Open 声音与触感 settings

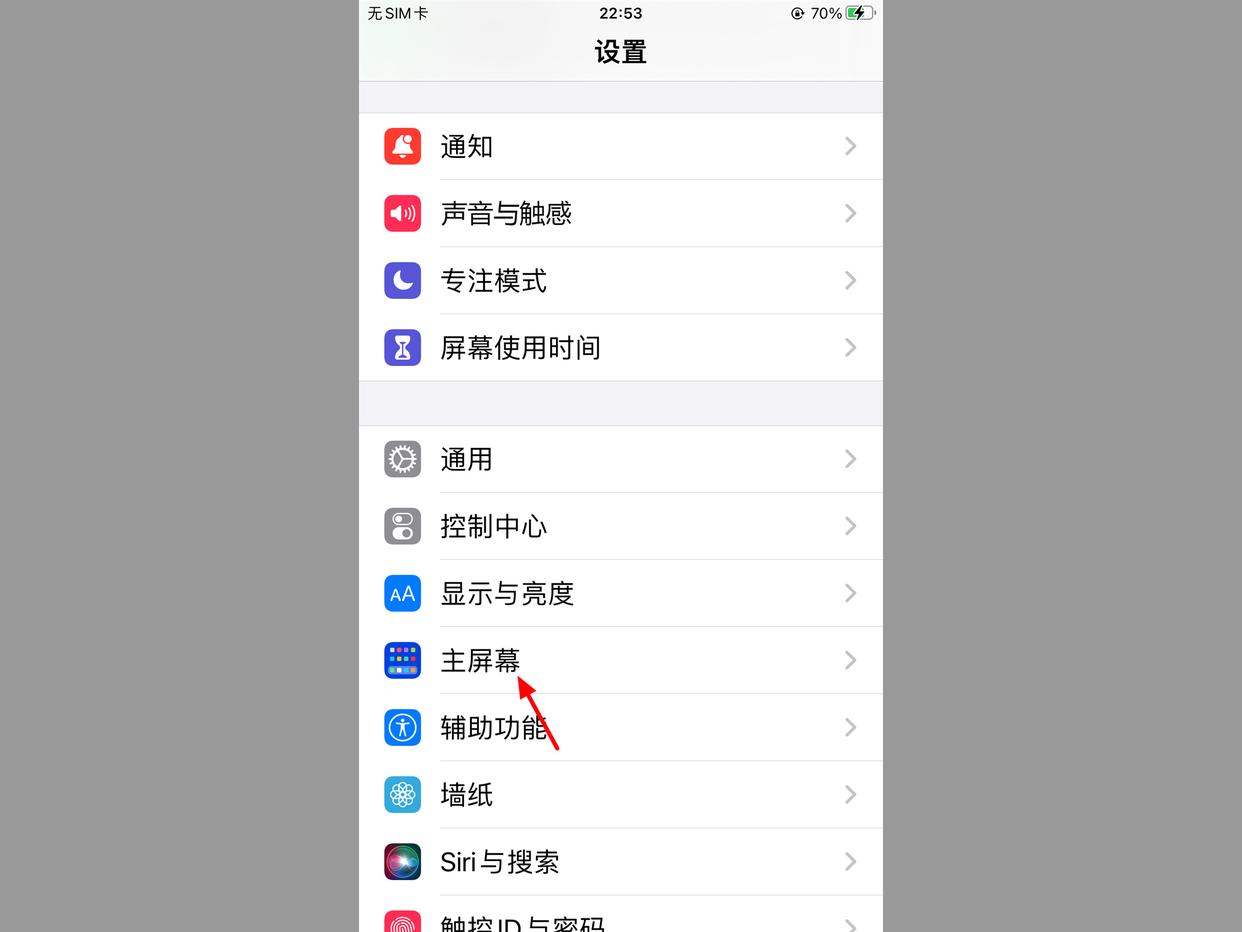[620, 213]
